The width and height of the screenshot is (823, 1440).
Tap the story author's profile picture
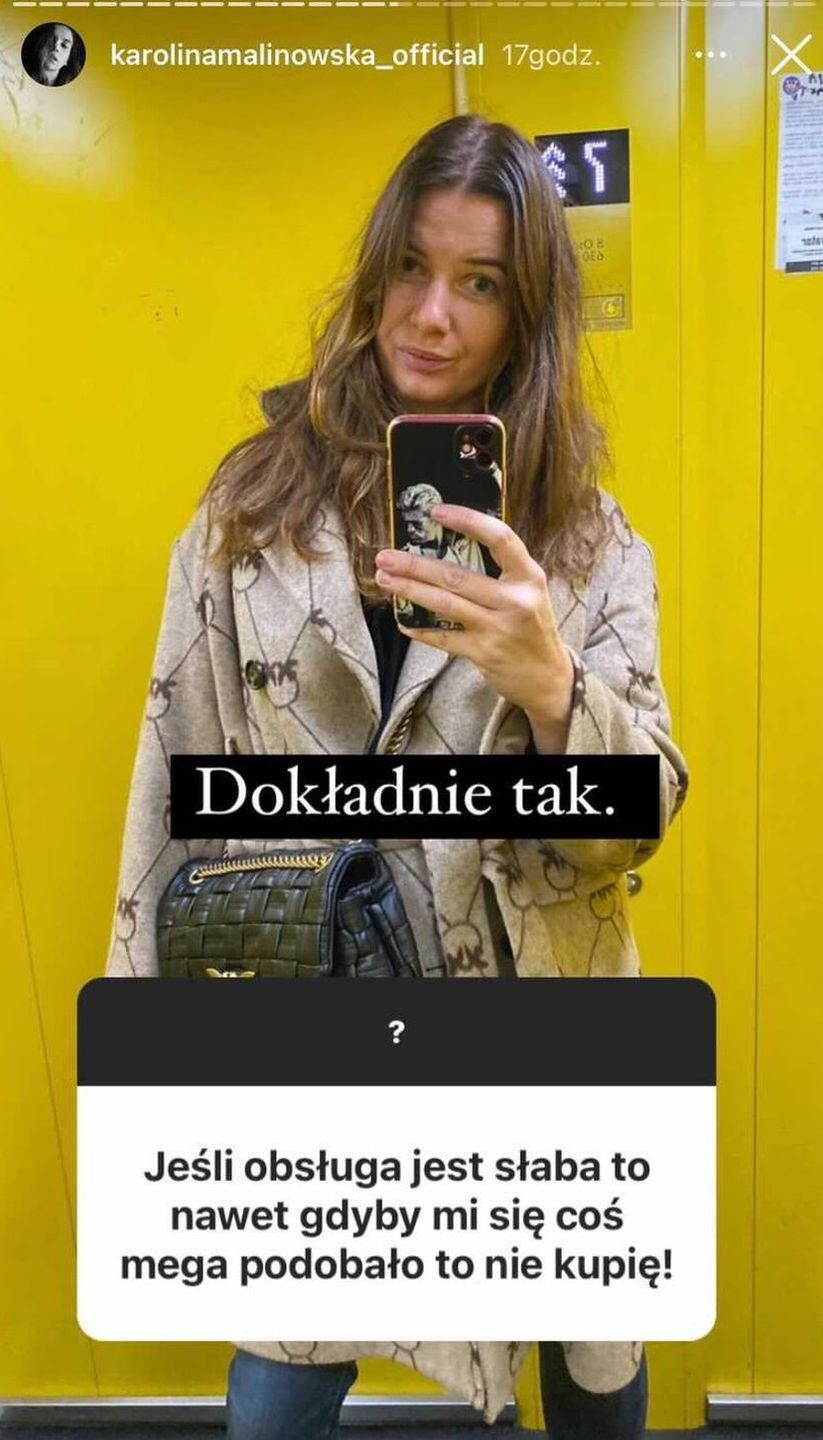coord(53,54)
